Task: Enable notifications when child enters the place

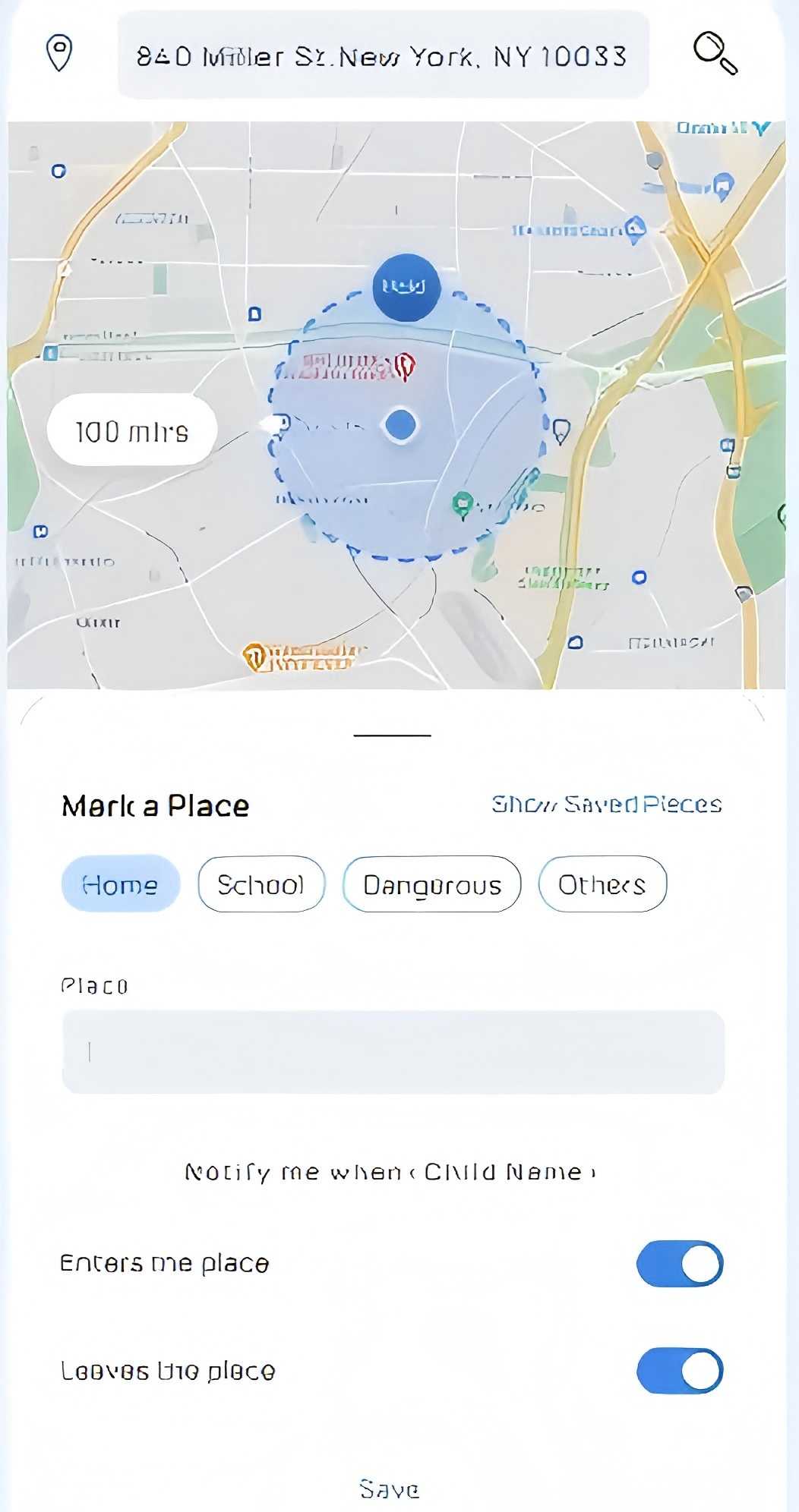Action: (680, 1263)
